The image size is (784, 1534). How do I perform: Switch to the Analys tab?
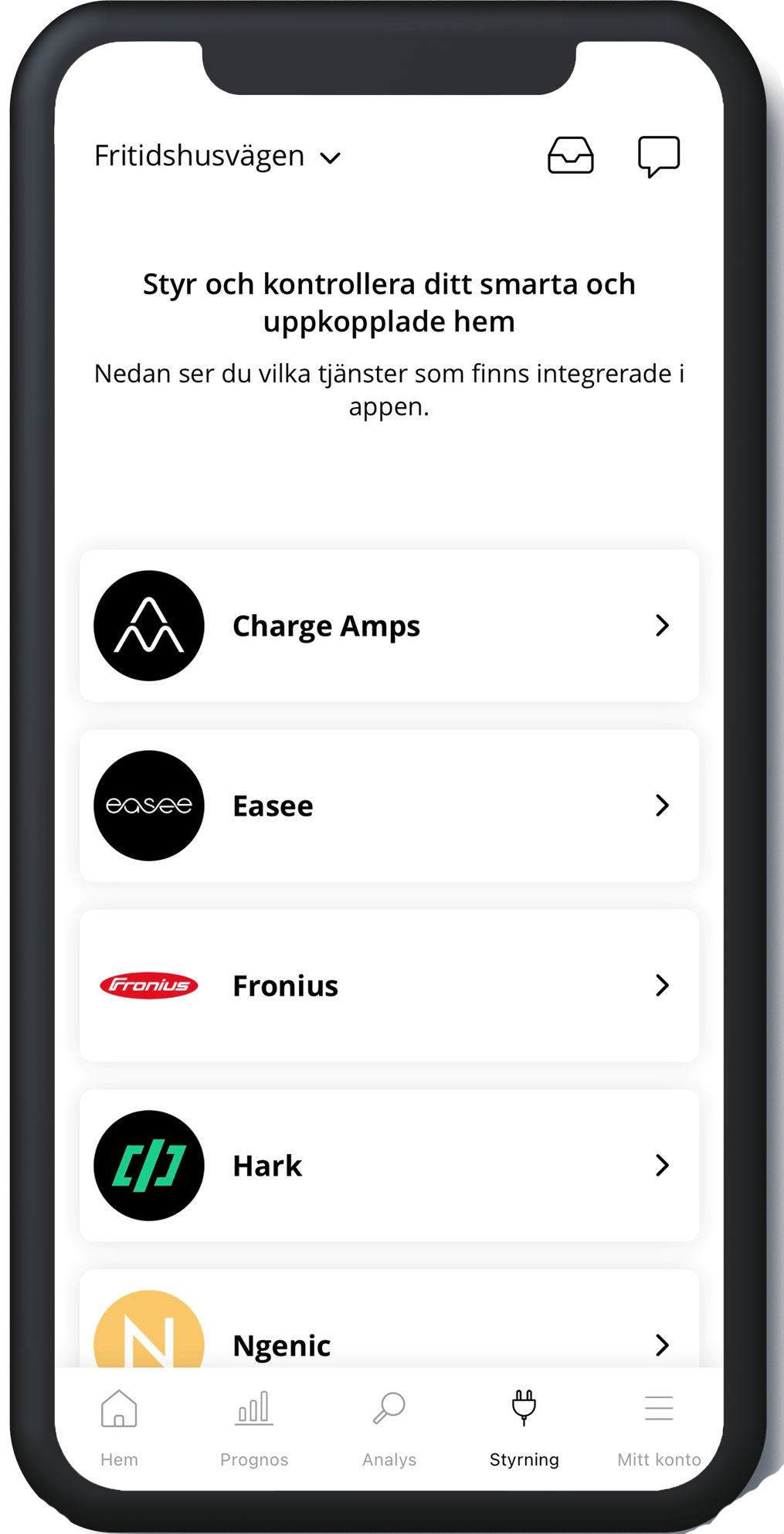click(x=389, y=1426)
